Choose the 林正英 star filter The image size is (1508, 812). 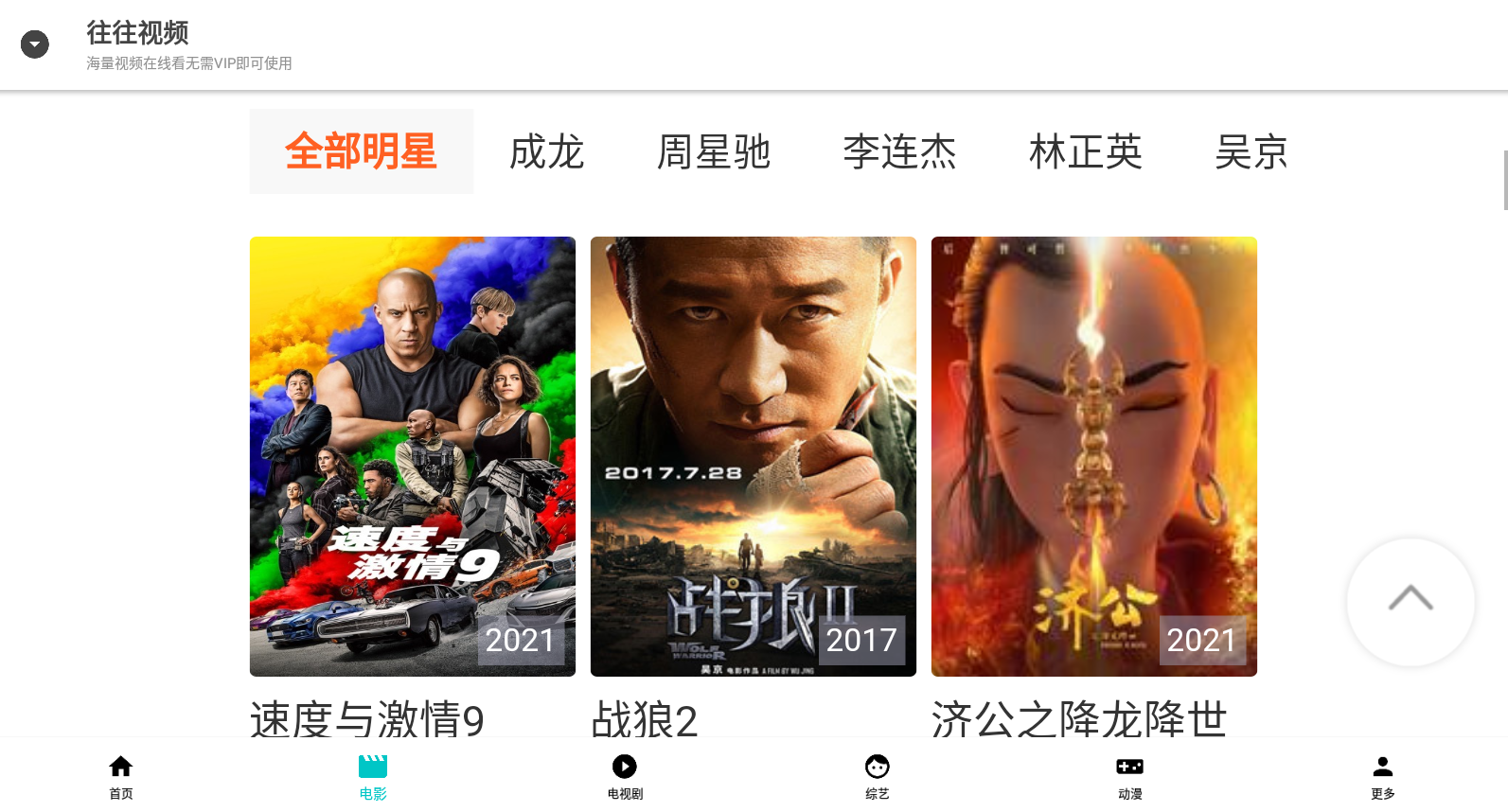1085,151
